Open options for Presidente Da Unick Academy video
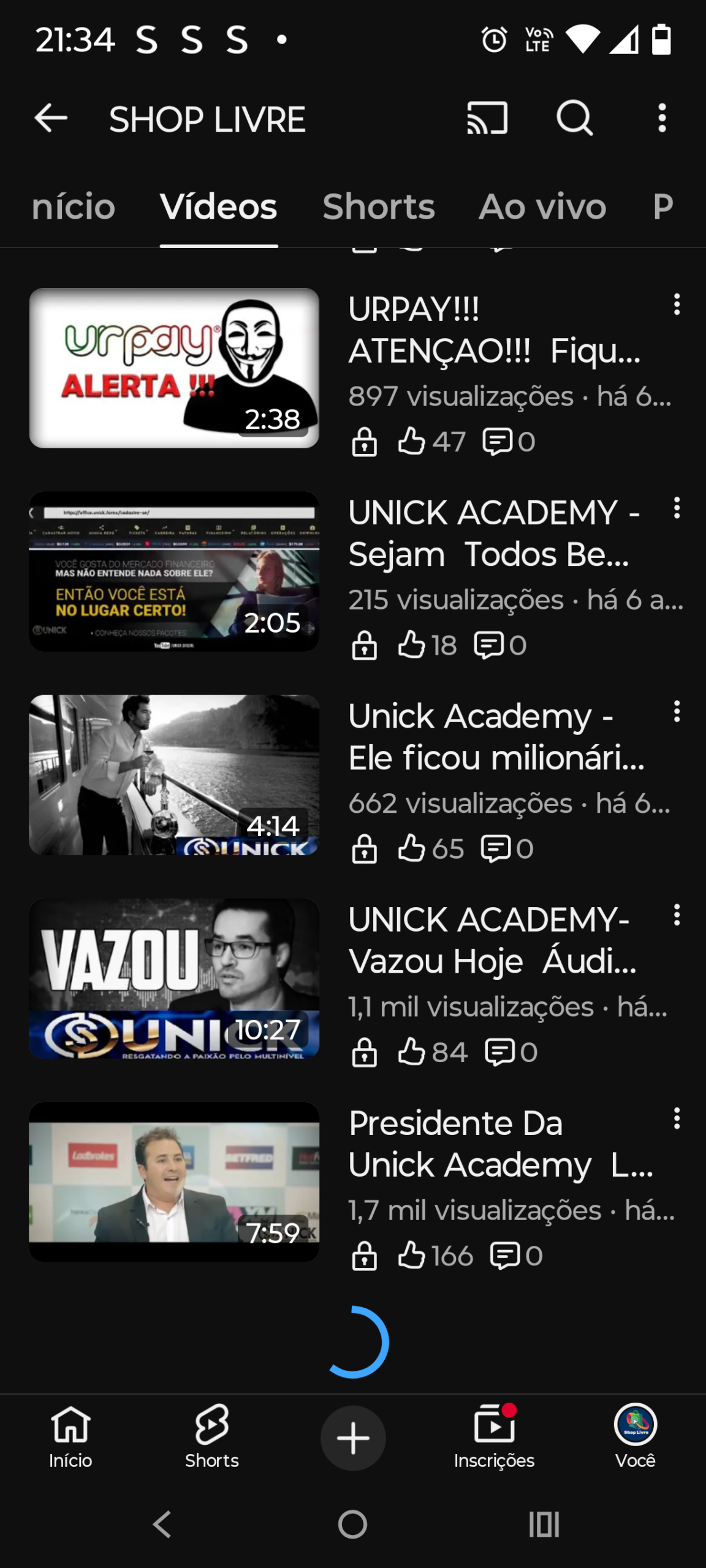 click(x=677, y=1118)
